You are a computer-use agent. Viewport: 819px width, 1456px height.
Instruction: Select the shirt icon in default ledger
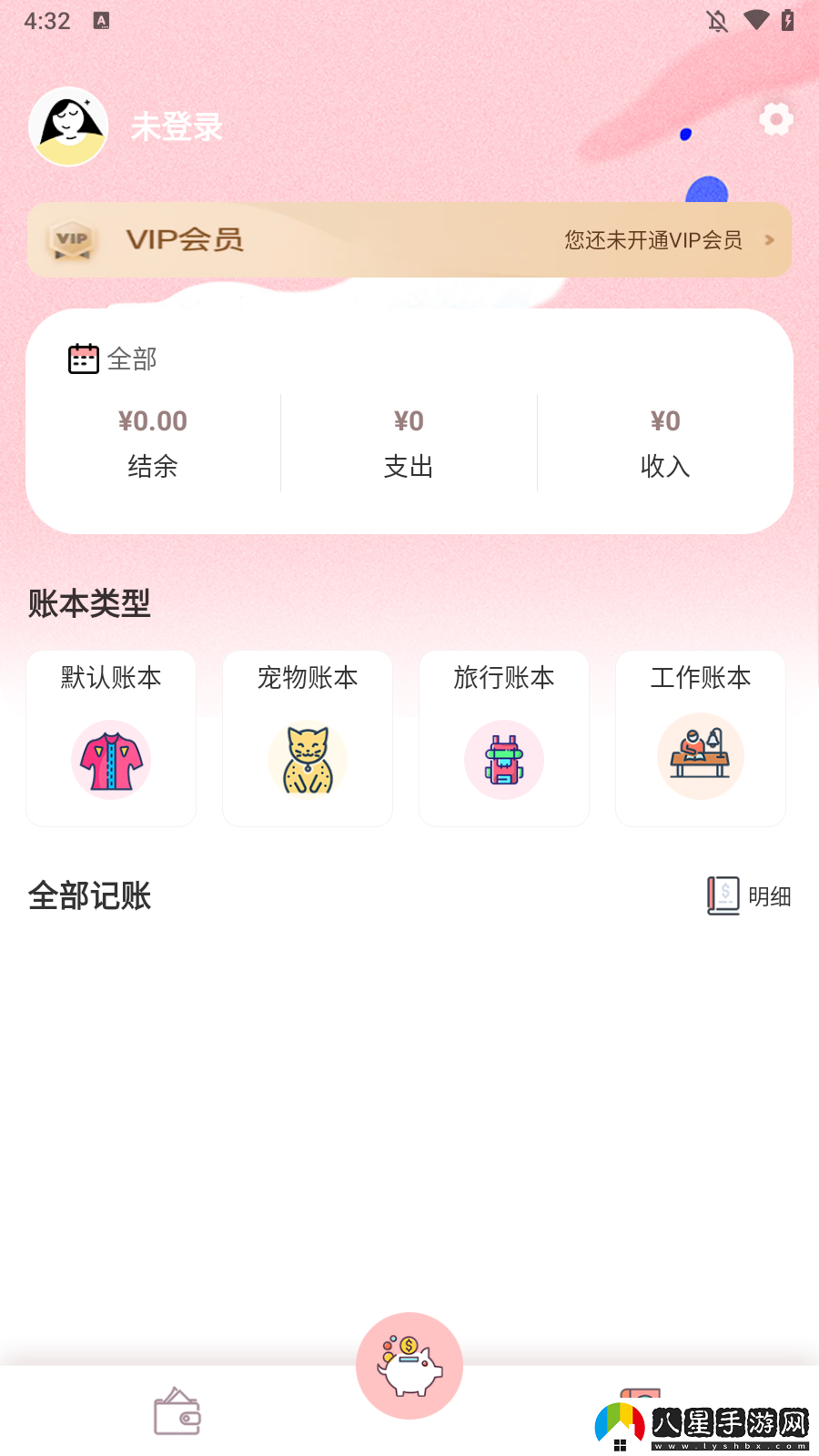[x=110, y=759]
